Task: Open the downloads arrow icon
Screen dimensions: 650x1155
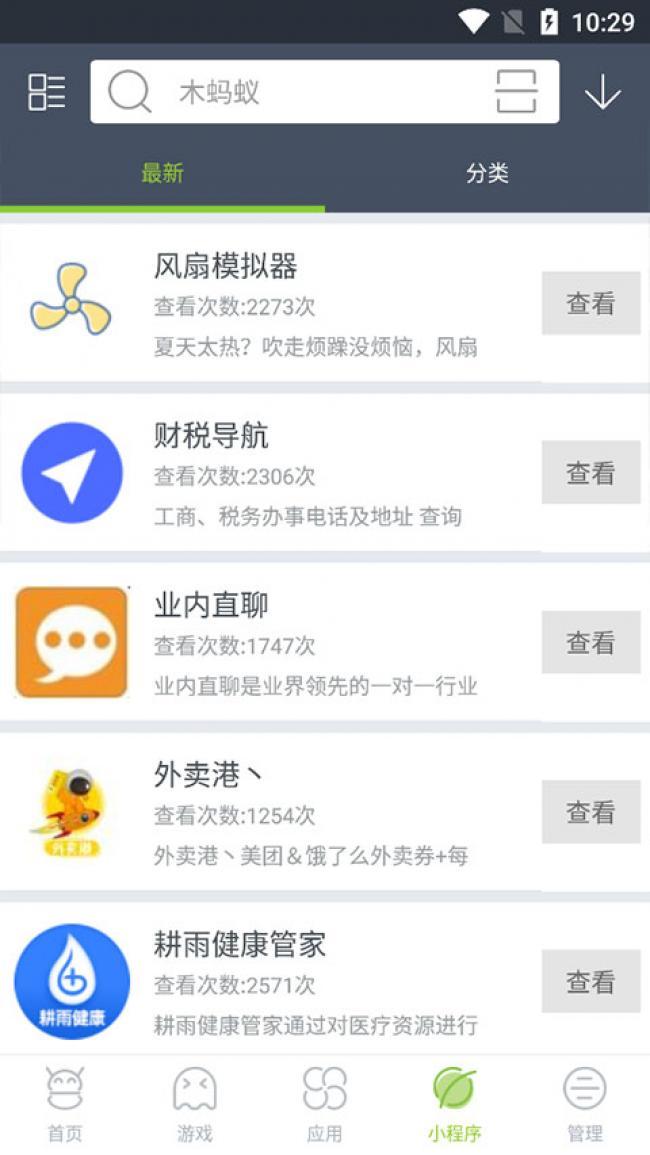Action: [x=602, y=92]
